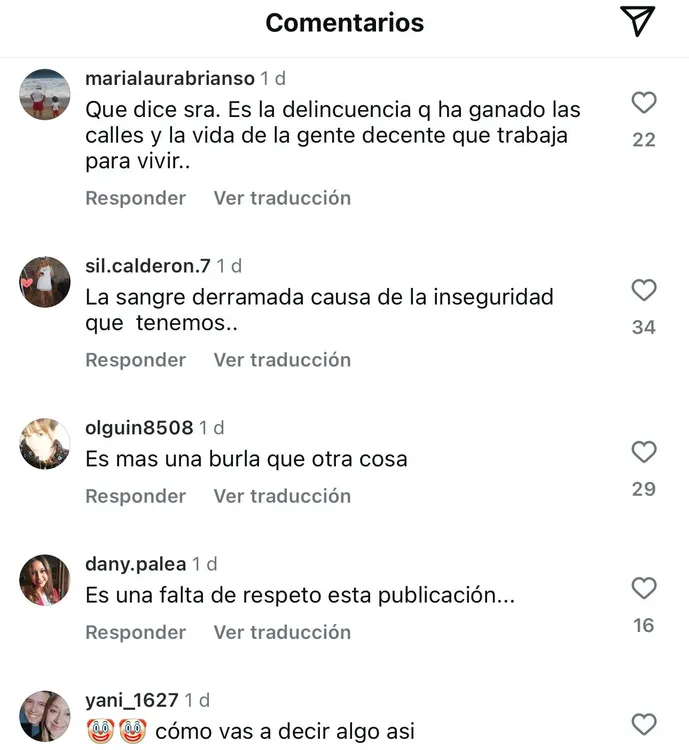Like the comment by olguin8508

click(644, 452)
